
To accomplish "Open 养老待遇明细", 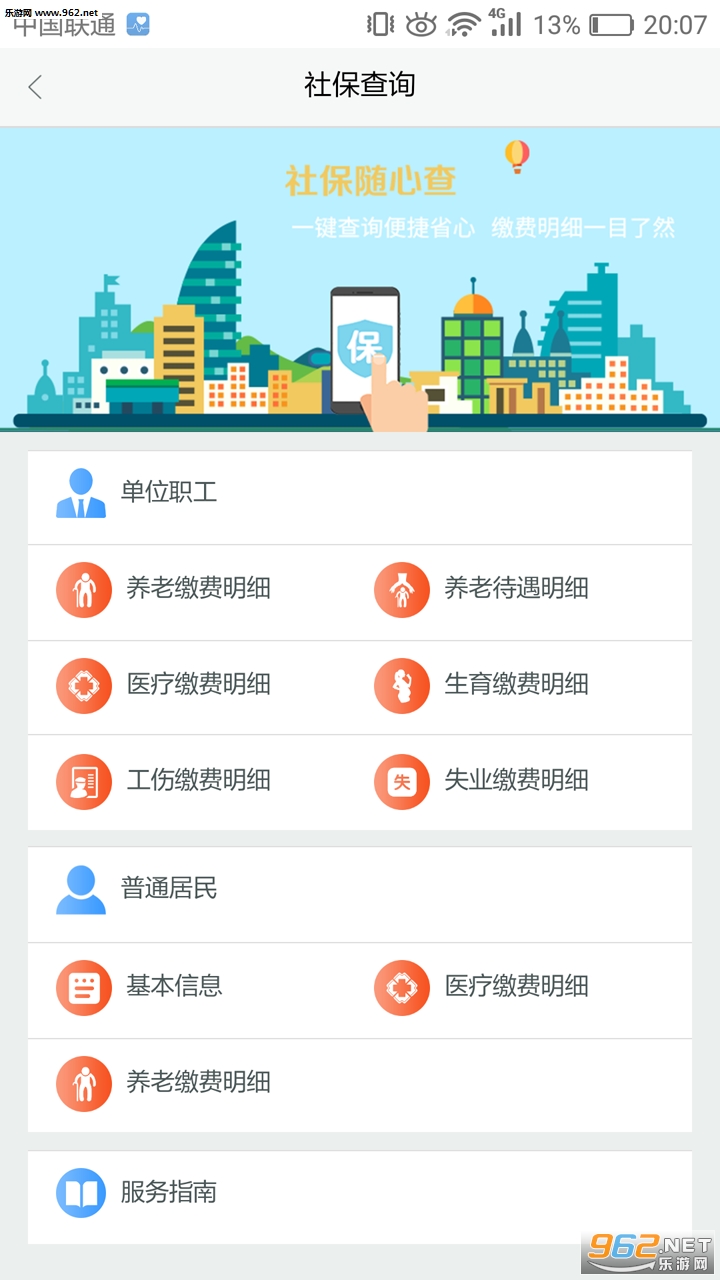I will pyautogui.click(x=515, y=589).
